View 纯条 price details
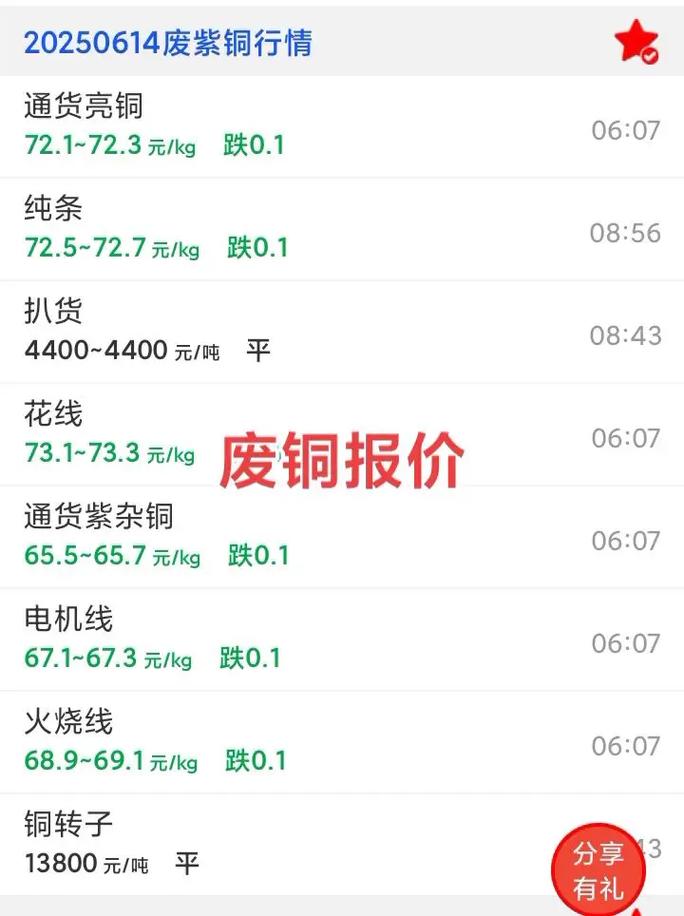The height and width of the screenshot is (916, 684). [300, 229]
